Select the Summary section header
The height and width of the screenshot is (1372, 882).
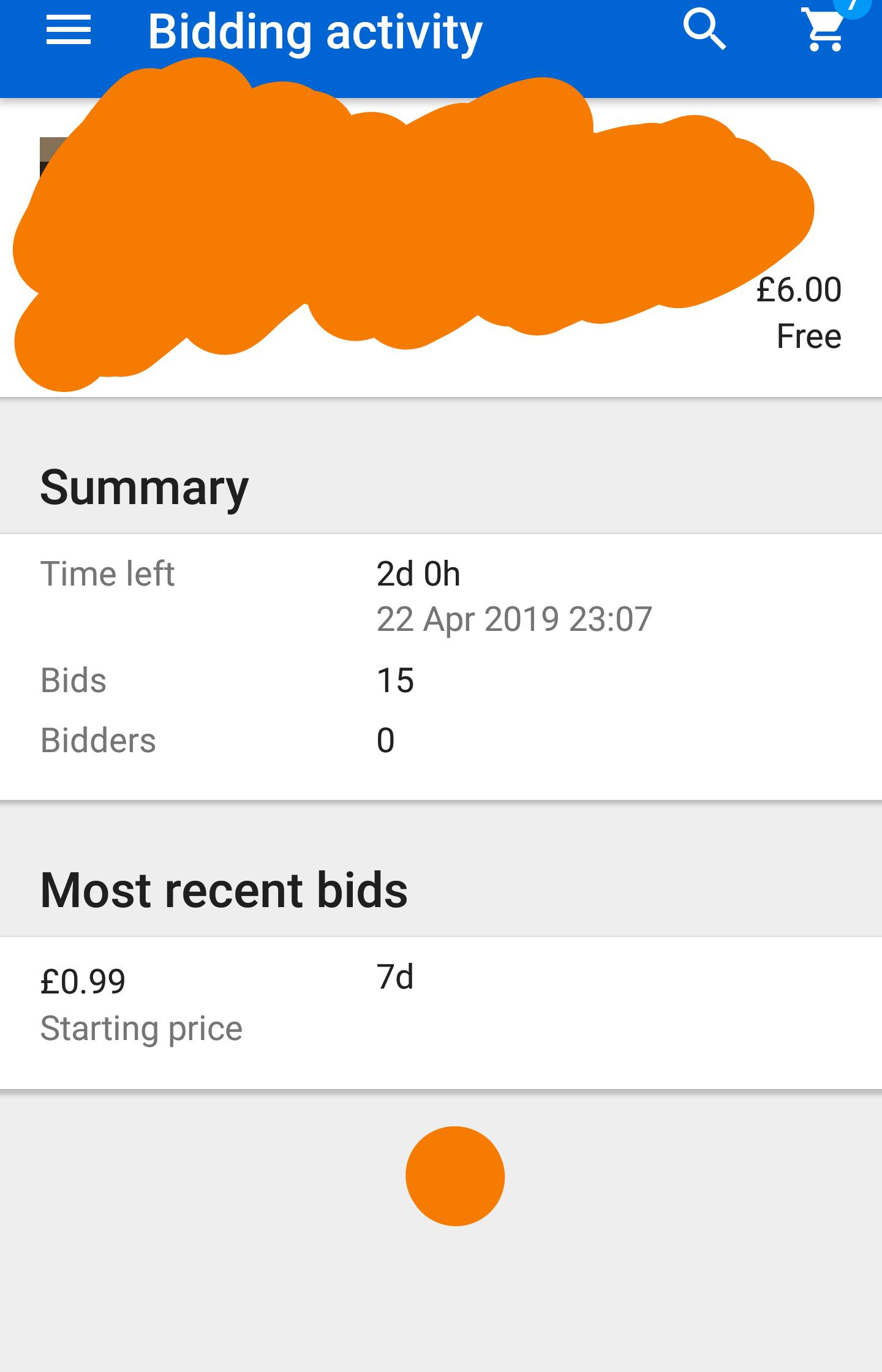(x=143, y=487)
